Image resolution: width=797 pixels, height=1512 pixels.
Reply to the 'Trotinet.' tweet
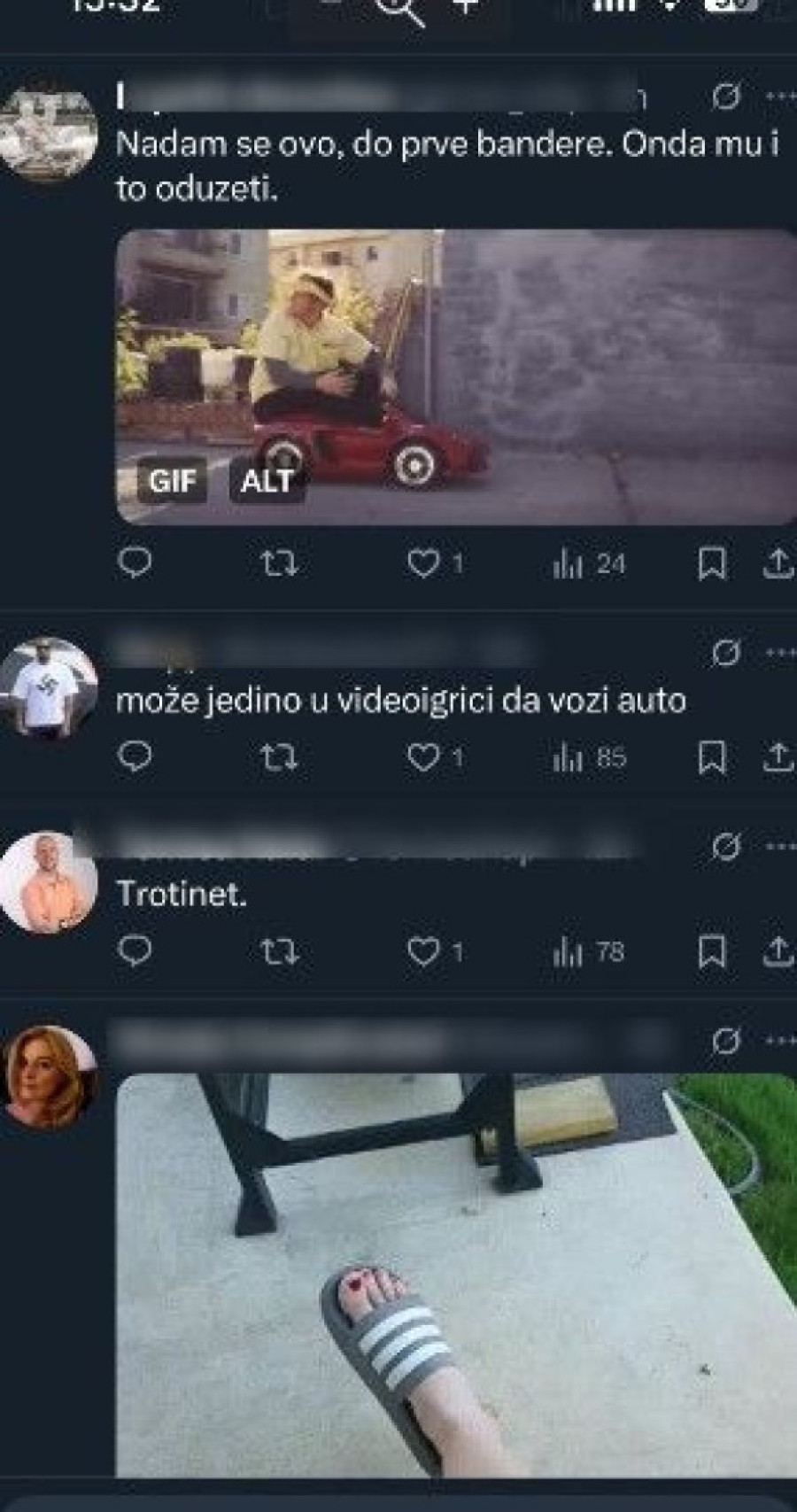[135, 952]
